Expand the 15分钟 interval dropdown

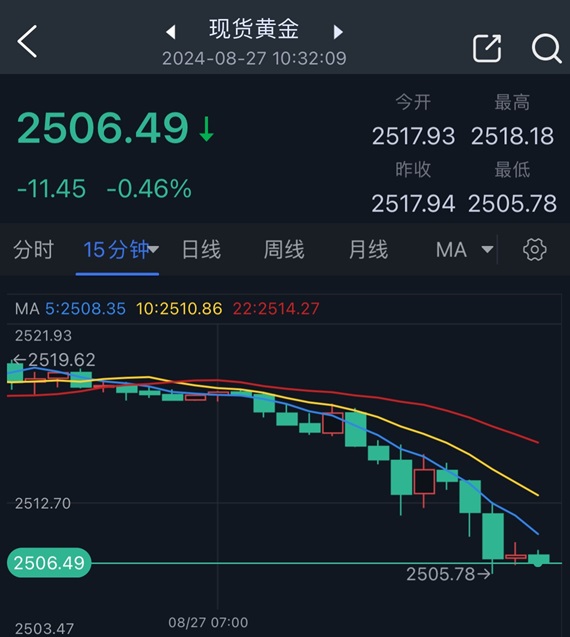pos(121,249)
